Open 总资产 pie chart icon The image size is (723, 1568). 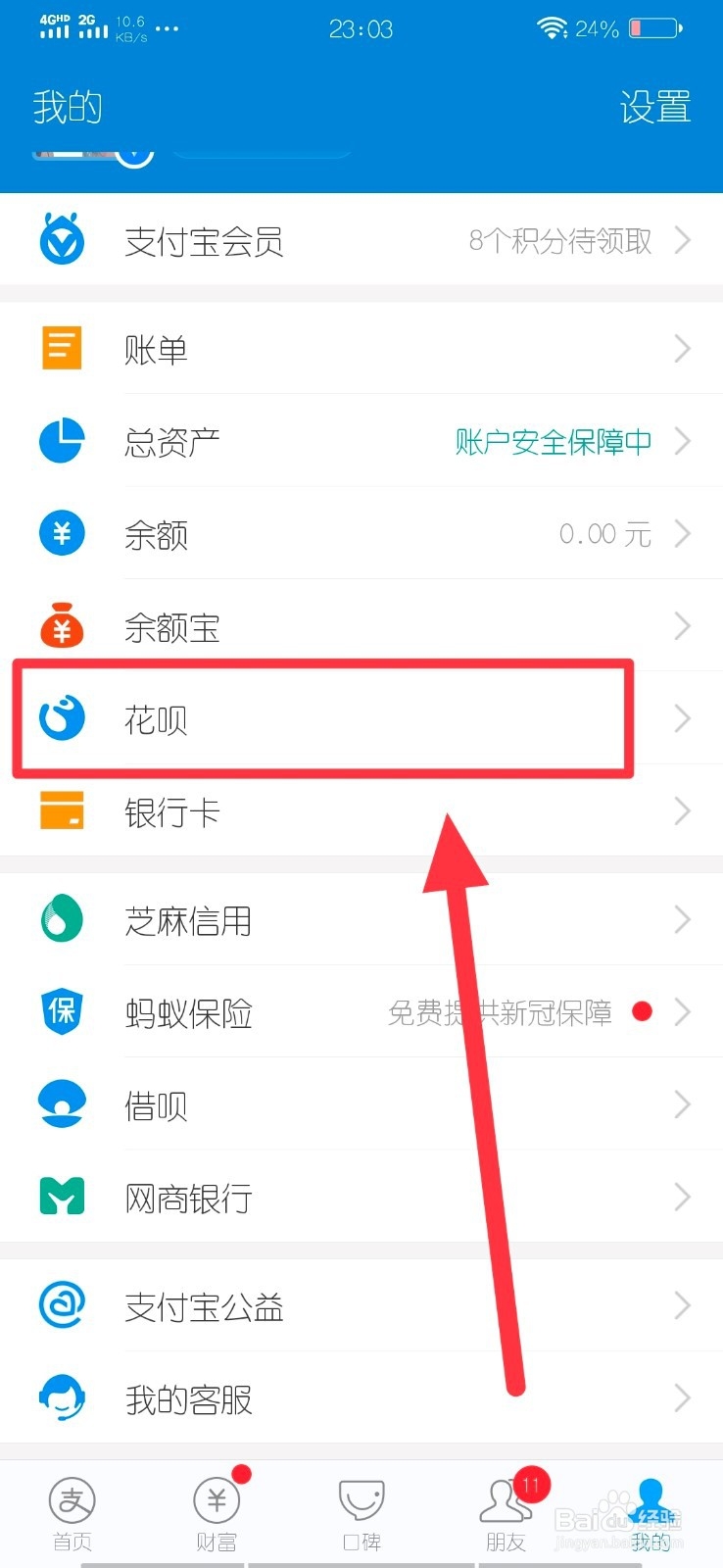tap(61, 441)
